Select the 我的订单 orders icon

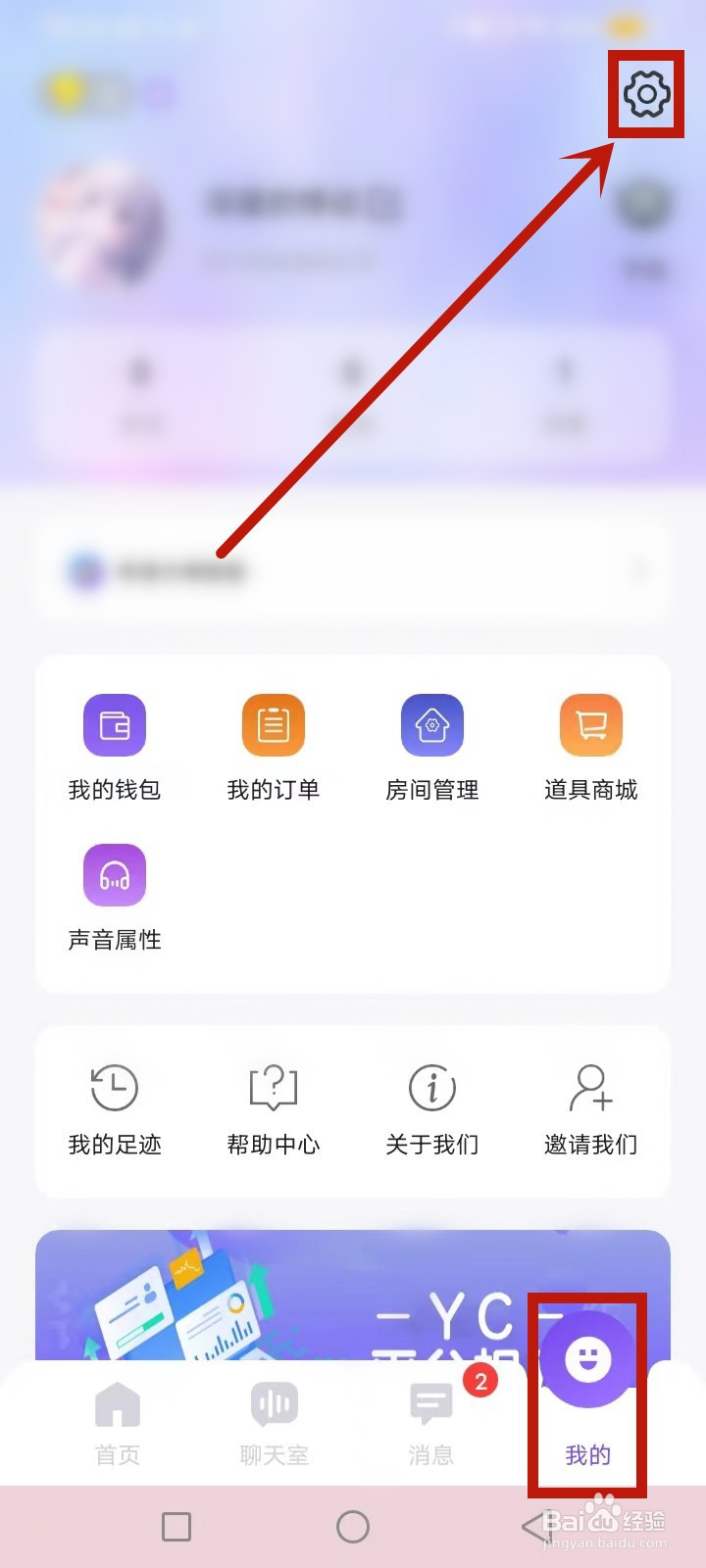[x=273, y=725]
